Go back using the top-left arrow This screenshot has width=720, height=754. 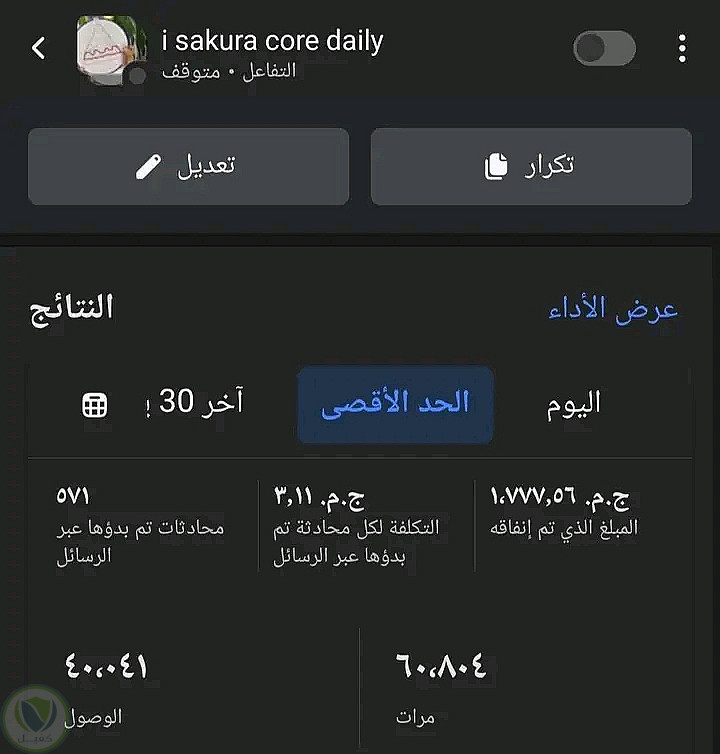tap(39, 47)
